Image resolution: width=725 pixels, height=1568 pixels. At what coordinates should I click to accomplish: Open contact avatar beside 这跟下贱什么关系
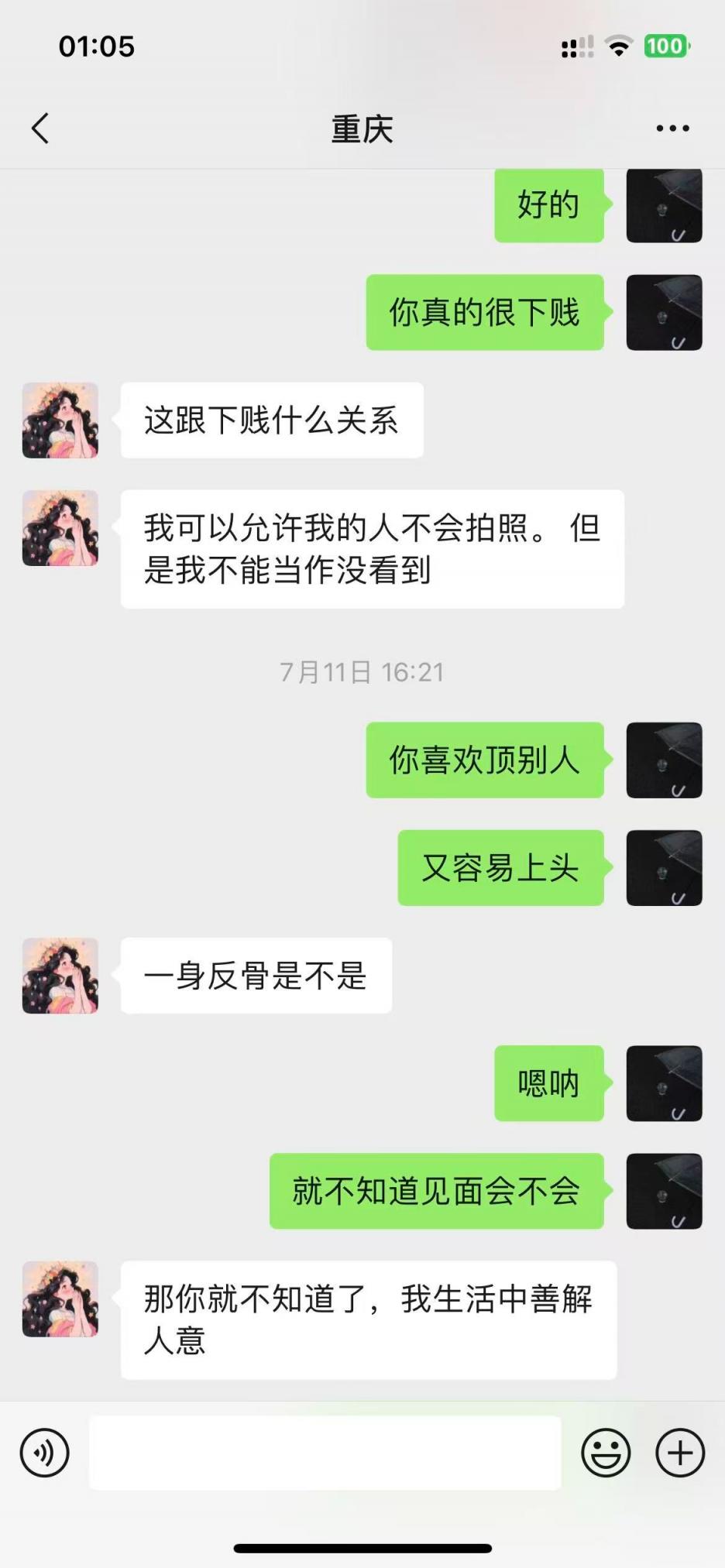tap(60, 420)
